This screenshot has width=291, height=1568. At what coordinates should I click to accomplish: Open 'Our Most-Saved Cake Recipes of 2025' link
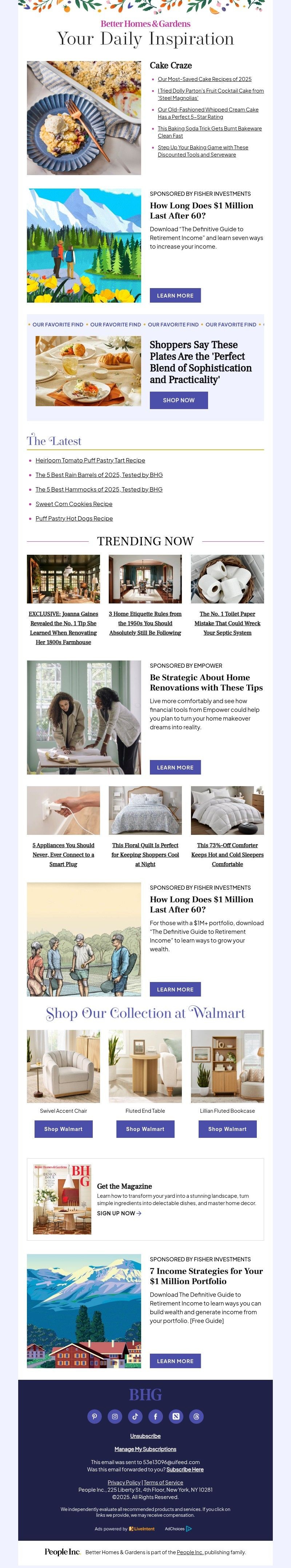[204, 79]
